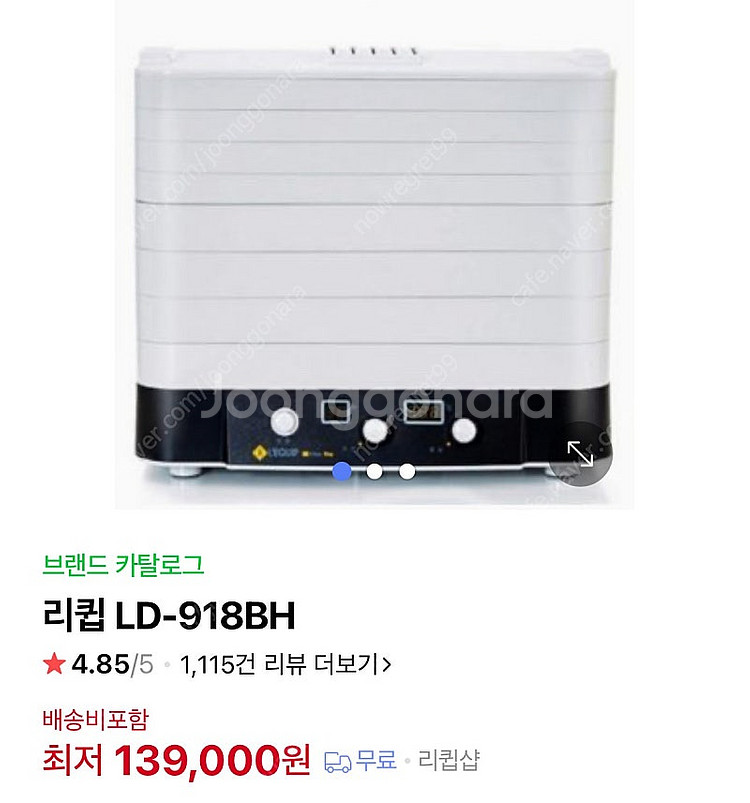The width and height of the screenshot is (750, 803).
Task: Jump to the second image indicator dot
Action: [374, 472]
